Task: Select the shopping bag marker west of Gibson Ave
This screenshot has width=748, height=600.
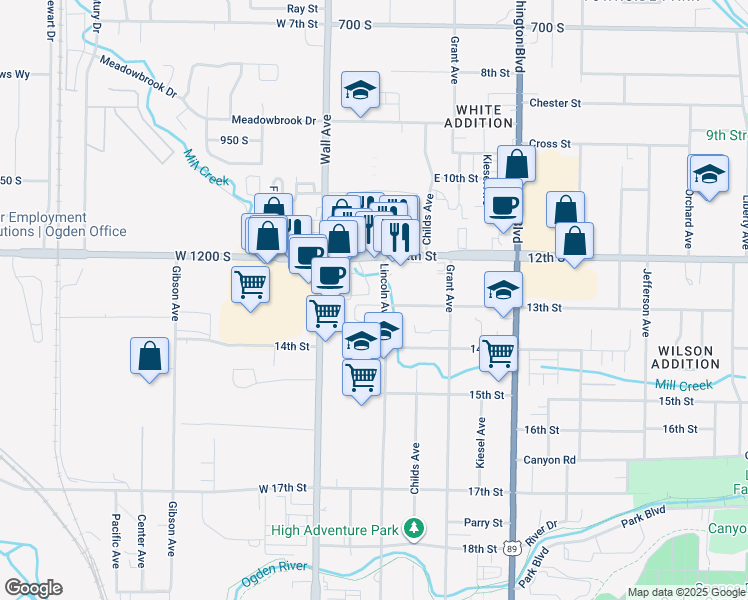Action: (149, 356)
